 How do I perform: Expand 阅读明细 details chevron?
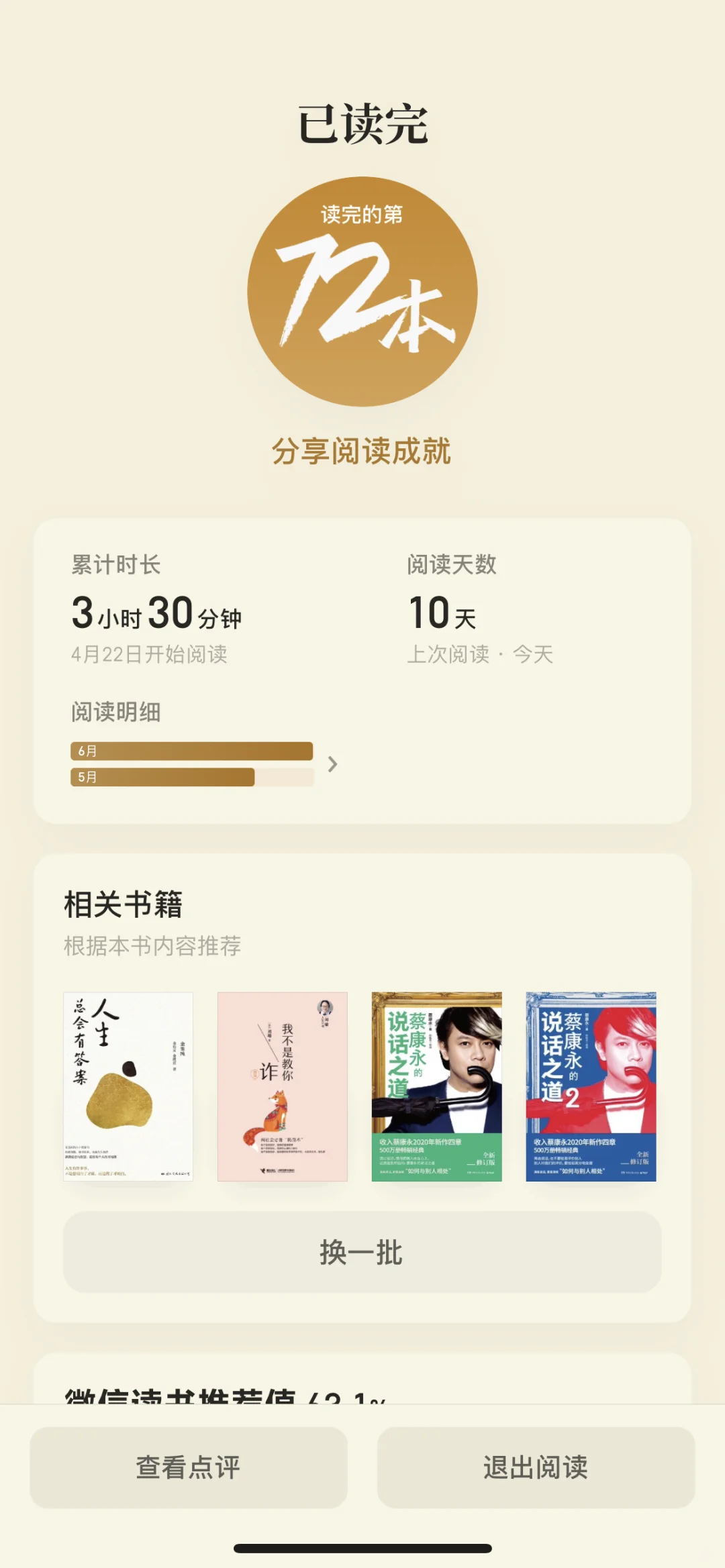pyautogui.click(x=332, y=764)
